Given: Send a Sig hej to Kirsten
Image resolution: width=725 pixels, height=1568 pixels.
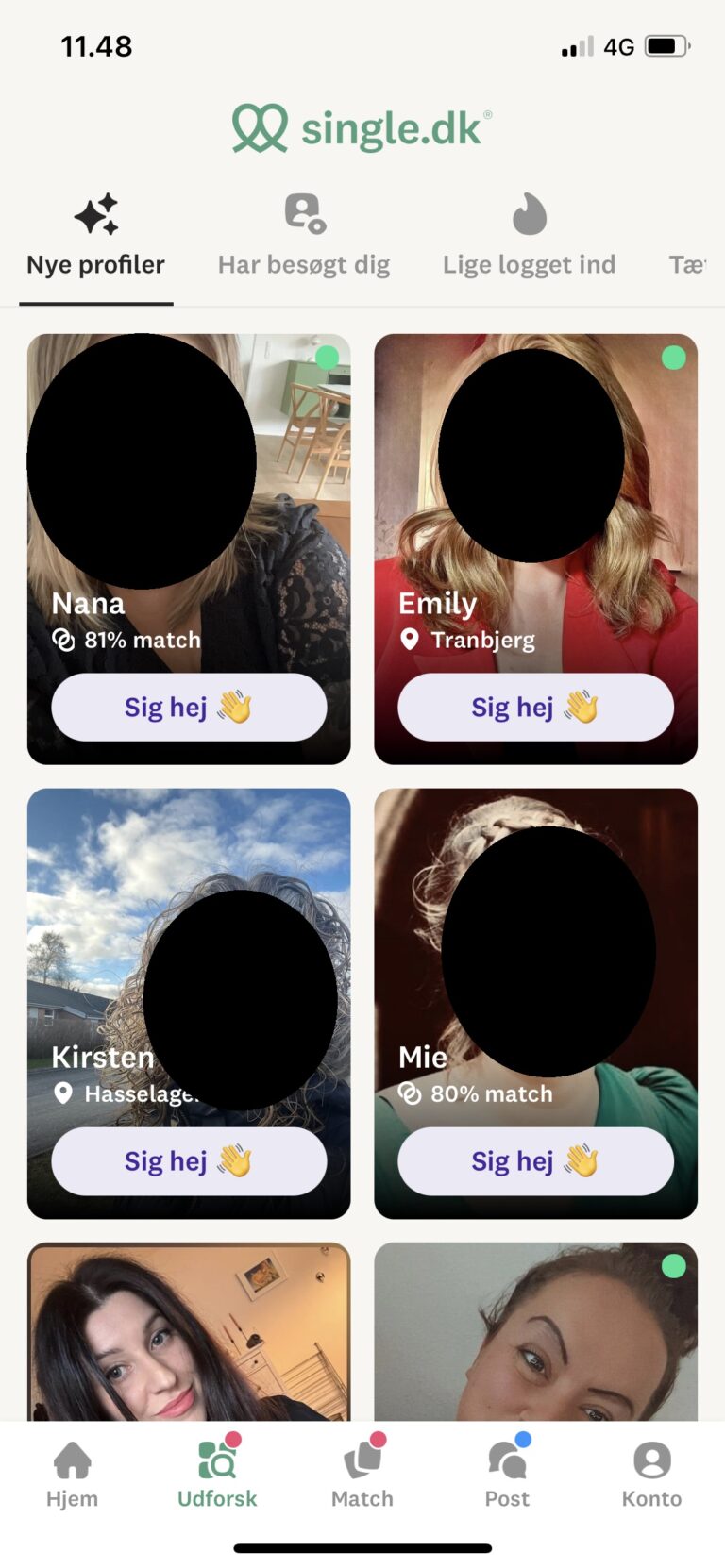Looking at the screenshot, I should 189,1160.
